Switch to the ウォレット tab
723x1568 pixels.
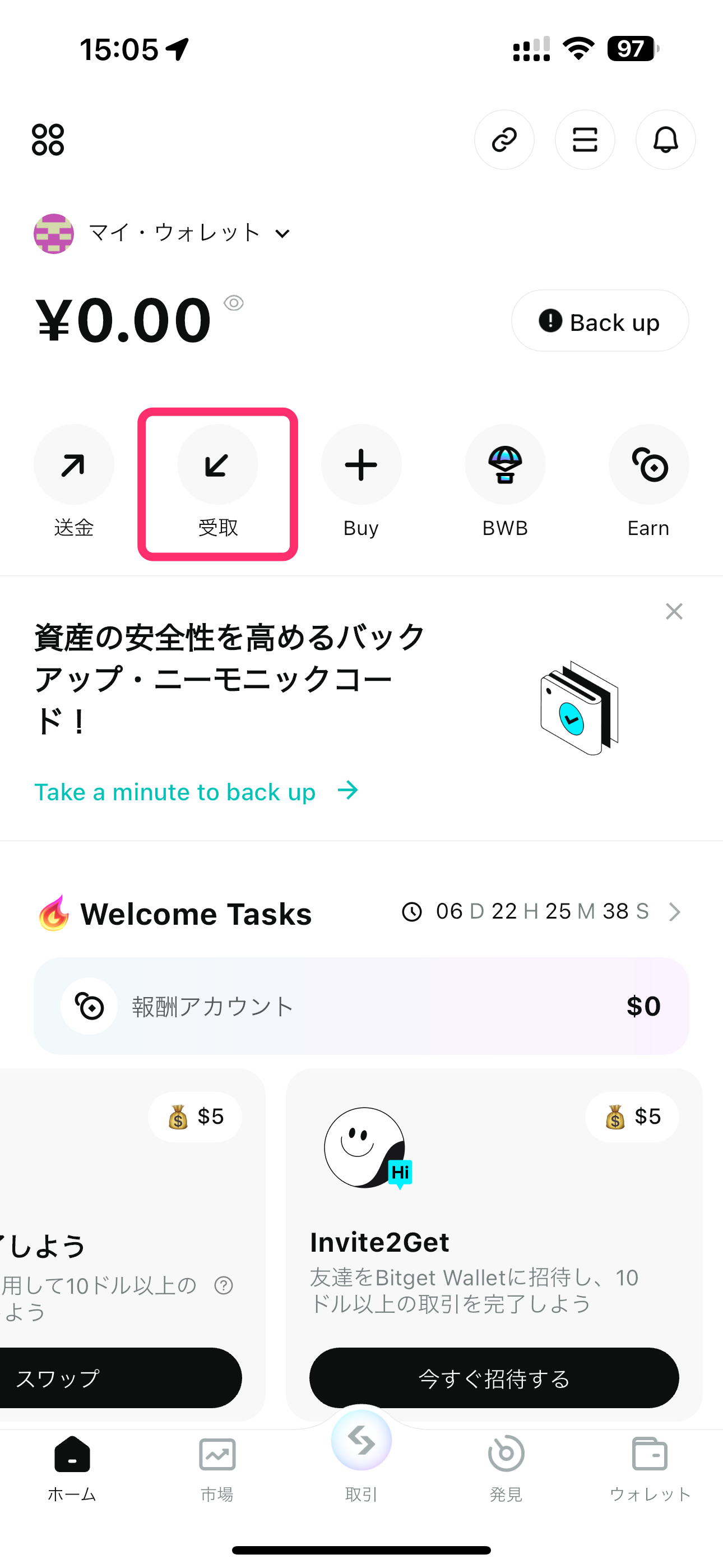pos(650,1467)
